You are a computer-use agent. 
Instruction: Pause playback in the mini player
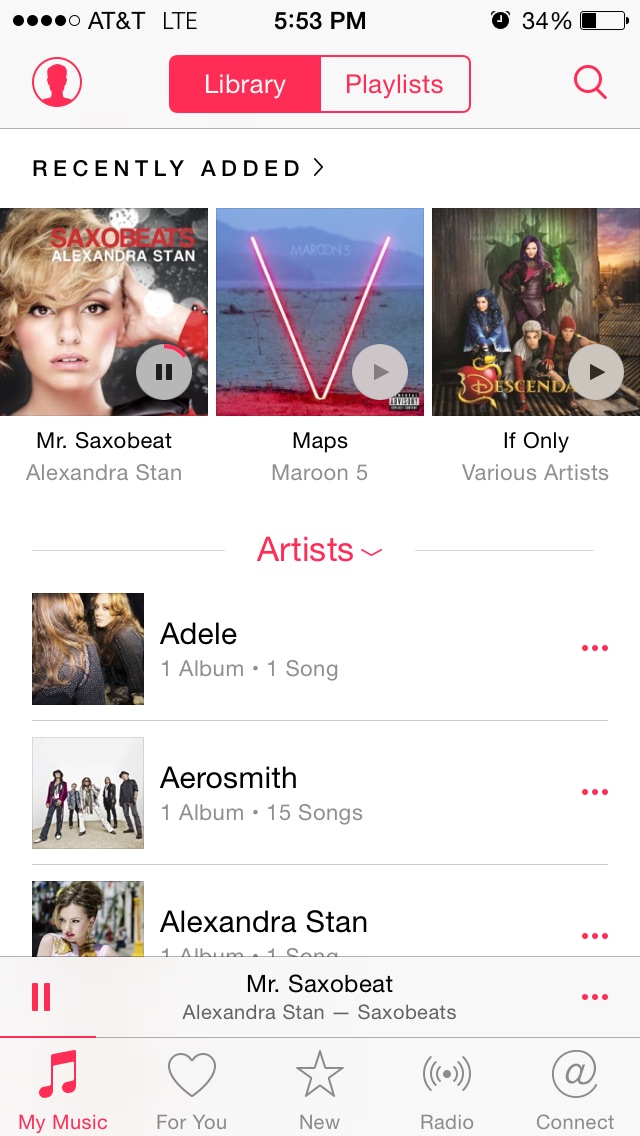point(41,997)
